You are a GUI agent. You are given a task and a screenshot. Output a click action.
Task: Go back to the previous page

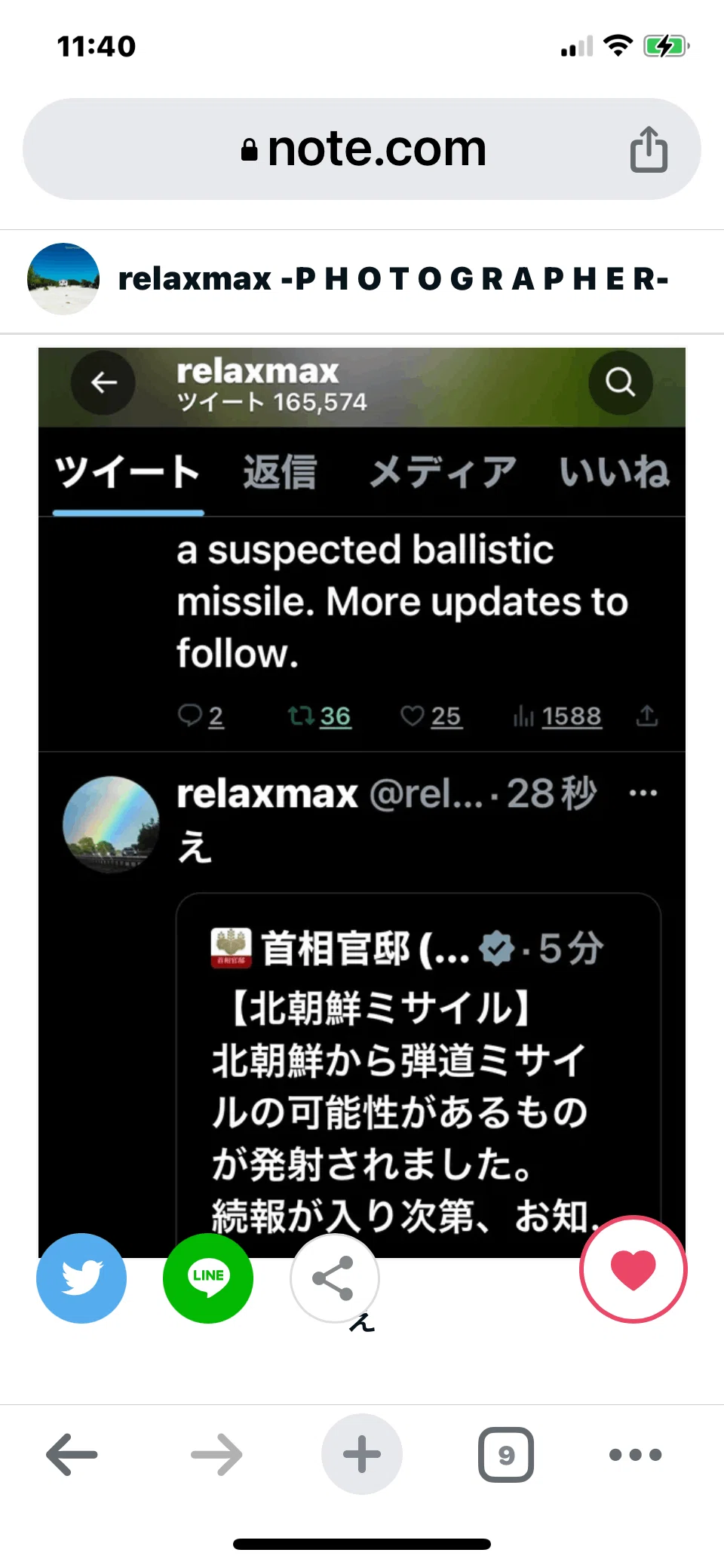[72, 1453]
